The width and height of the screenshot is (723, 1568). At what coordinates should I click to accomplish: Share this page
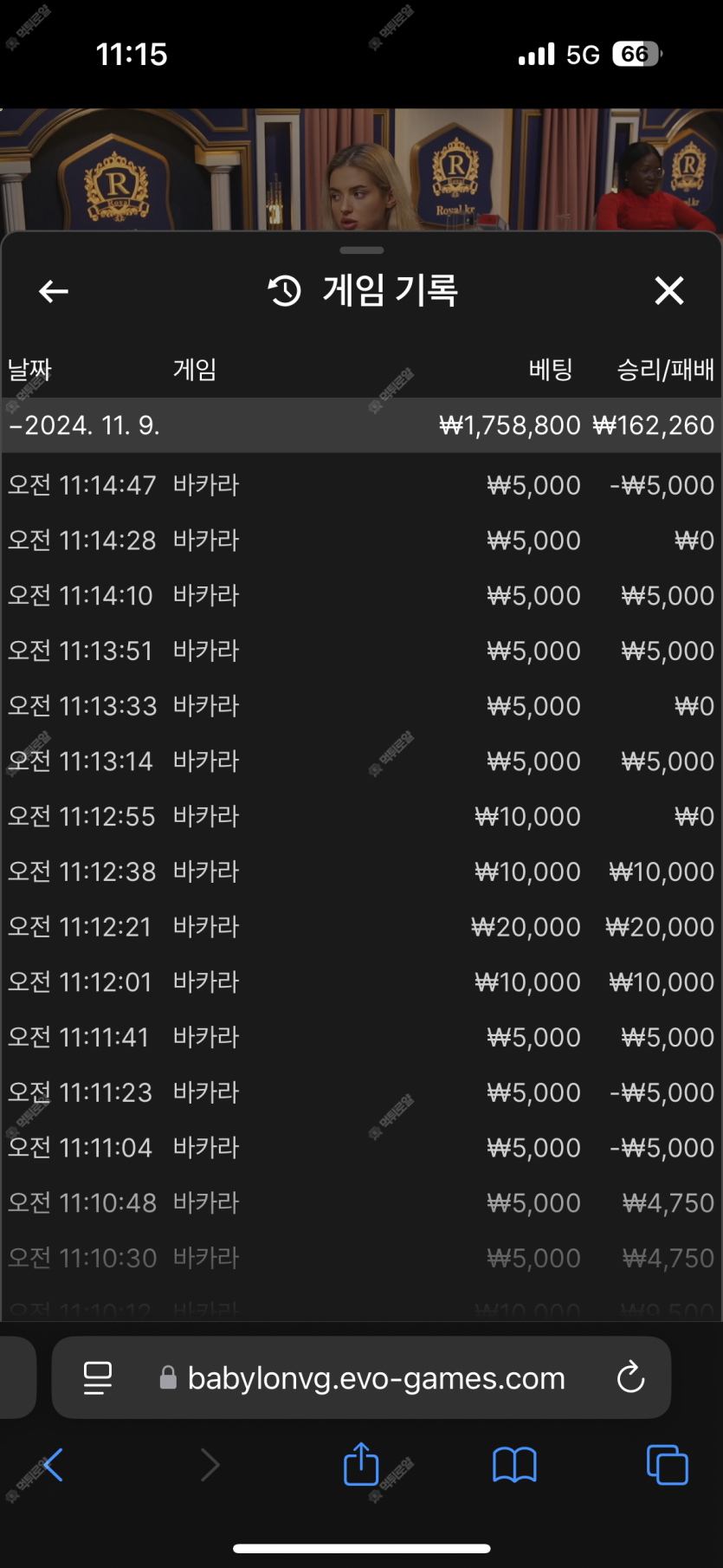click(x=361, y=1464)
